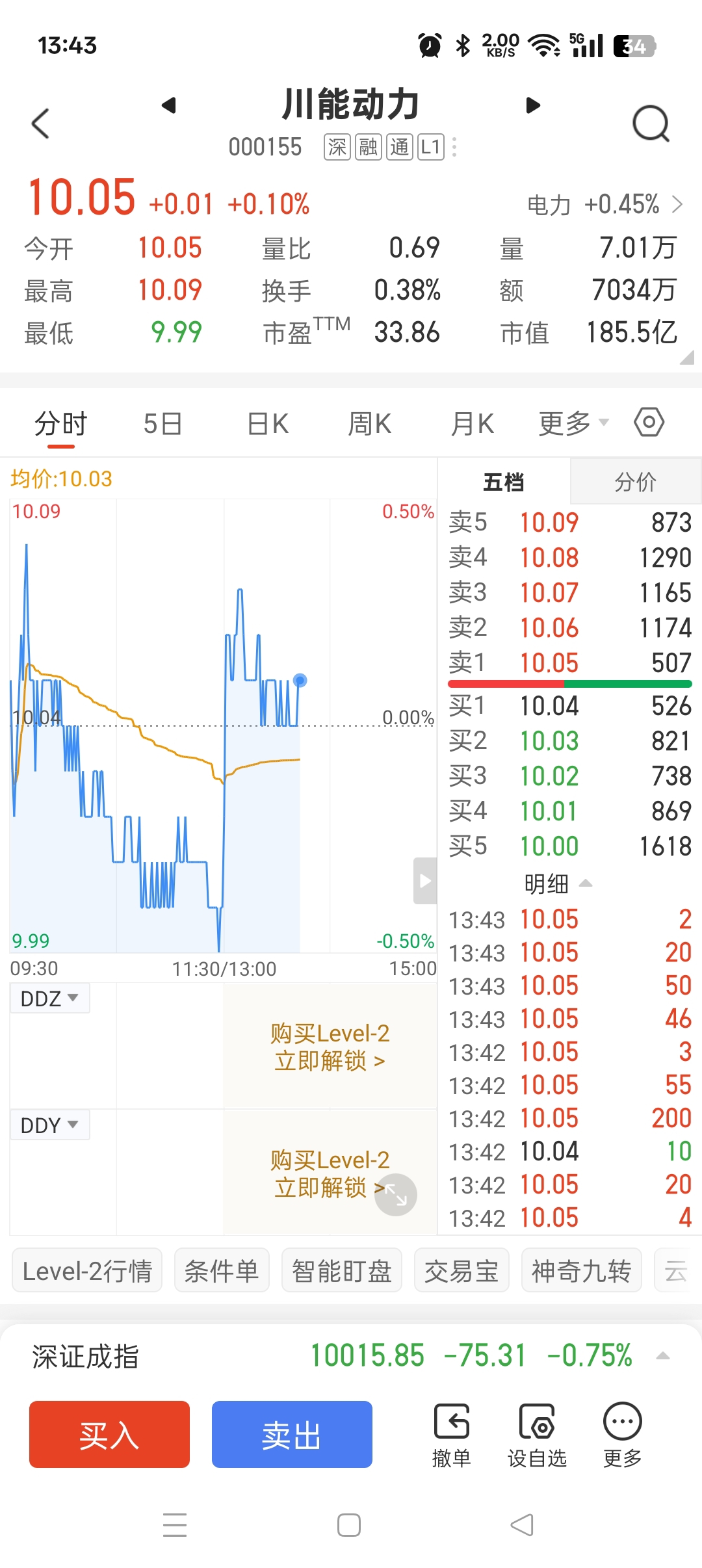This screenshot has width=702, height=1568.
Task: Open the search magnifier icon
Action: coord(651,123)
